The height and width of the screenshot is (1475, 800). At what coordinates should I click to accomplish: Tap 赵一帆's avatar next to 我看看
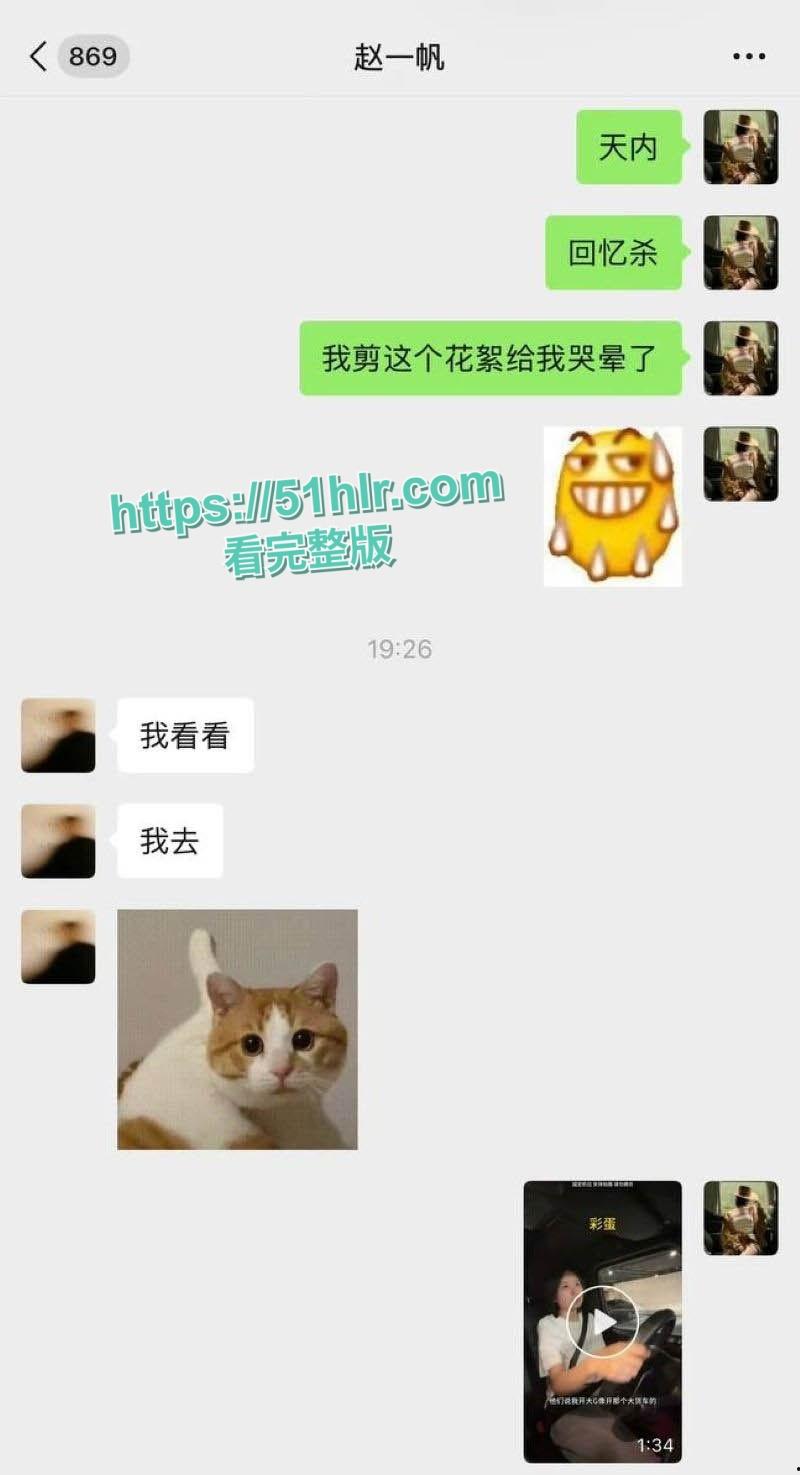coord(57,736)
